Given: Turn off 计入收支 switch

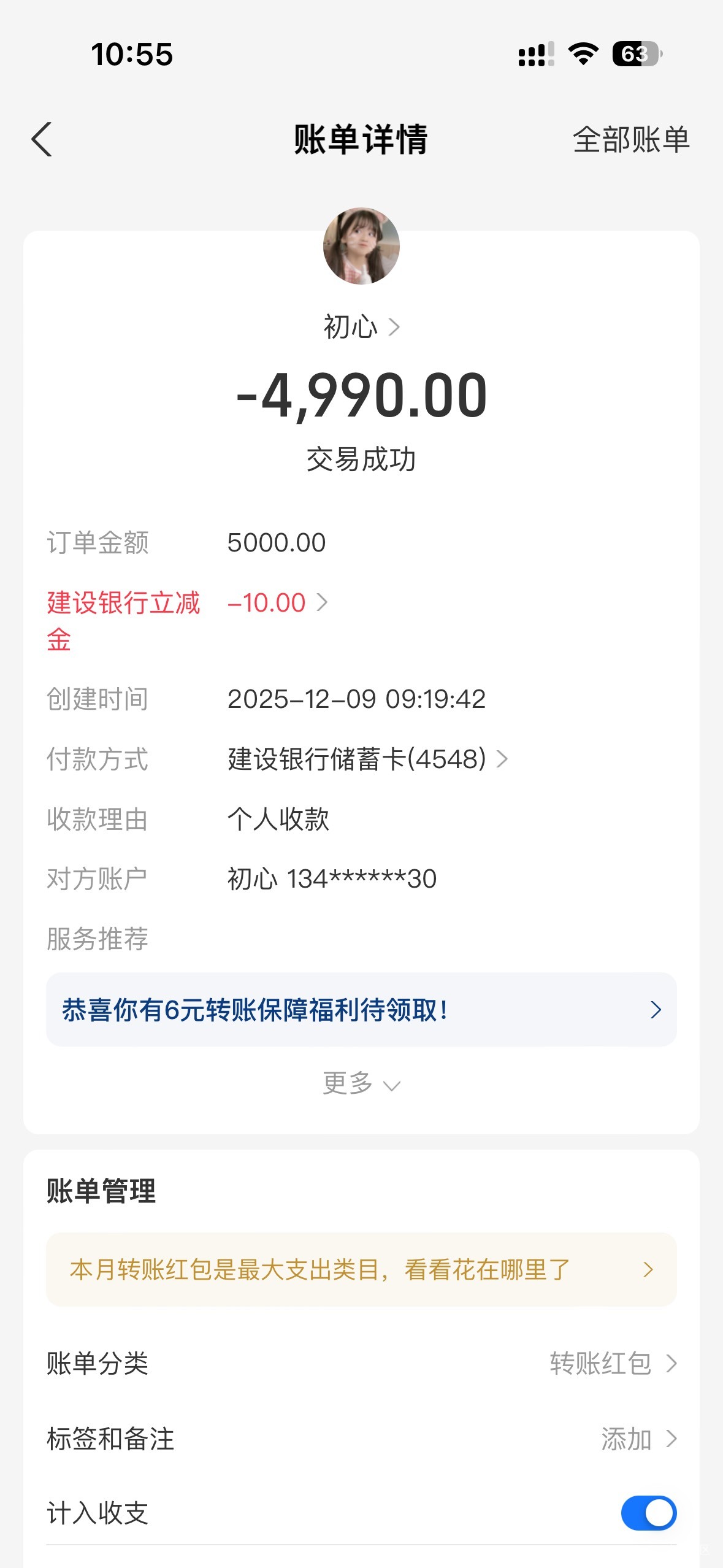Looking at the screenshot, I should (648, 1513).
